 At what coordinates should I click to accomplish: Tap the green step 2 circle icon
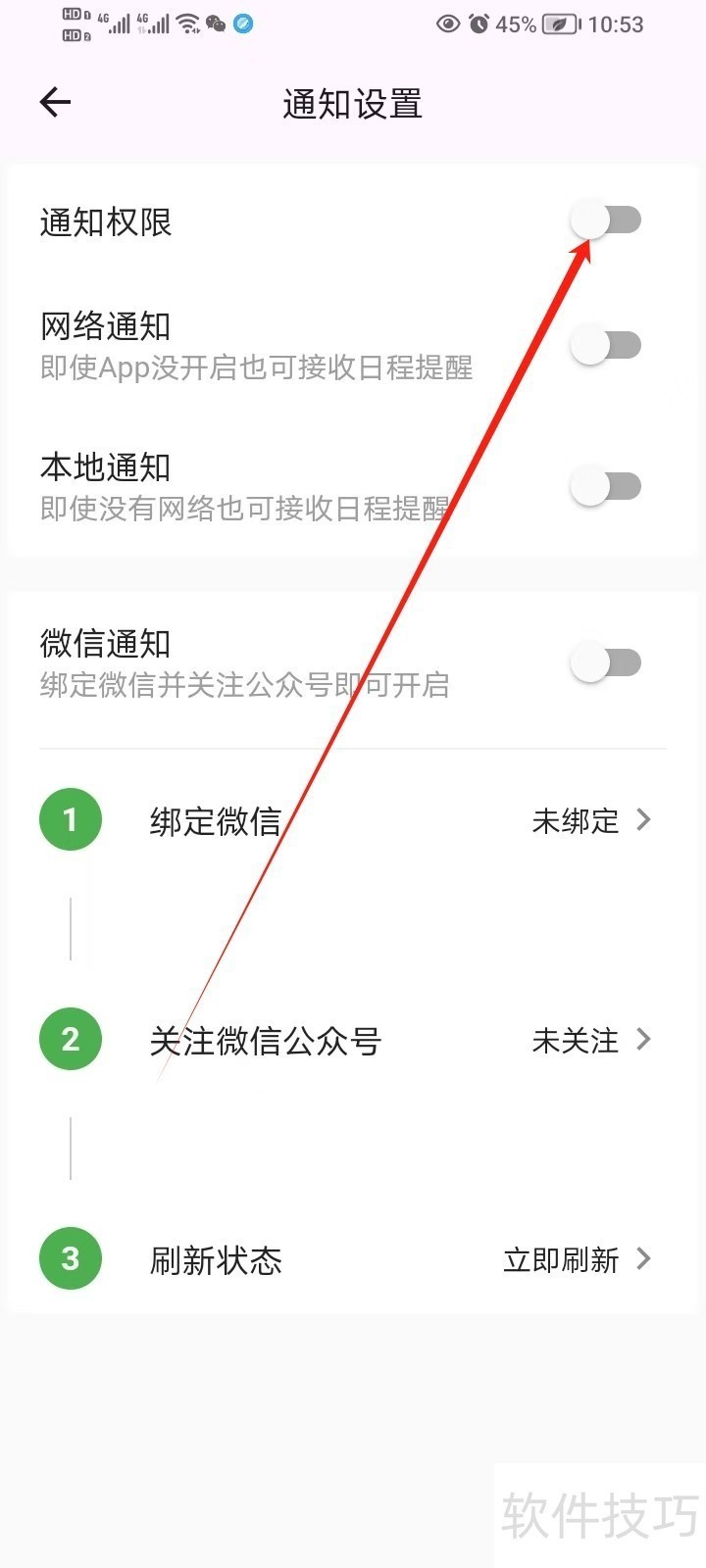(x=70, y=1039)
